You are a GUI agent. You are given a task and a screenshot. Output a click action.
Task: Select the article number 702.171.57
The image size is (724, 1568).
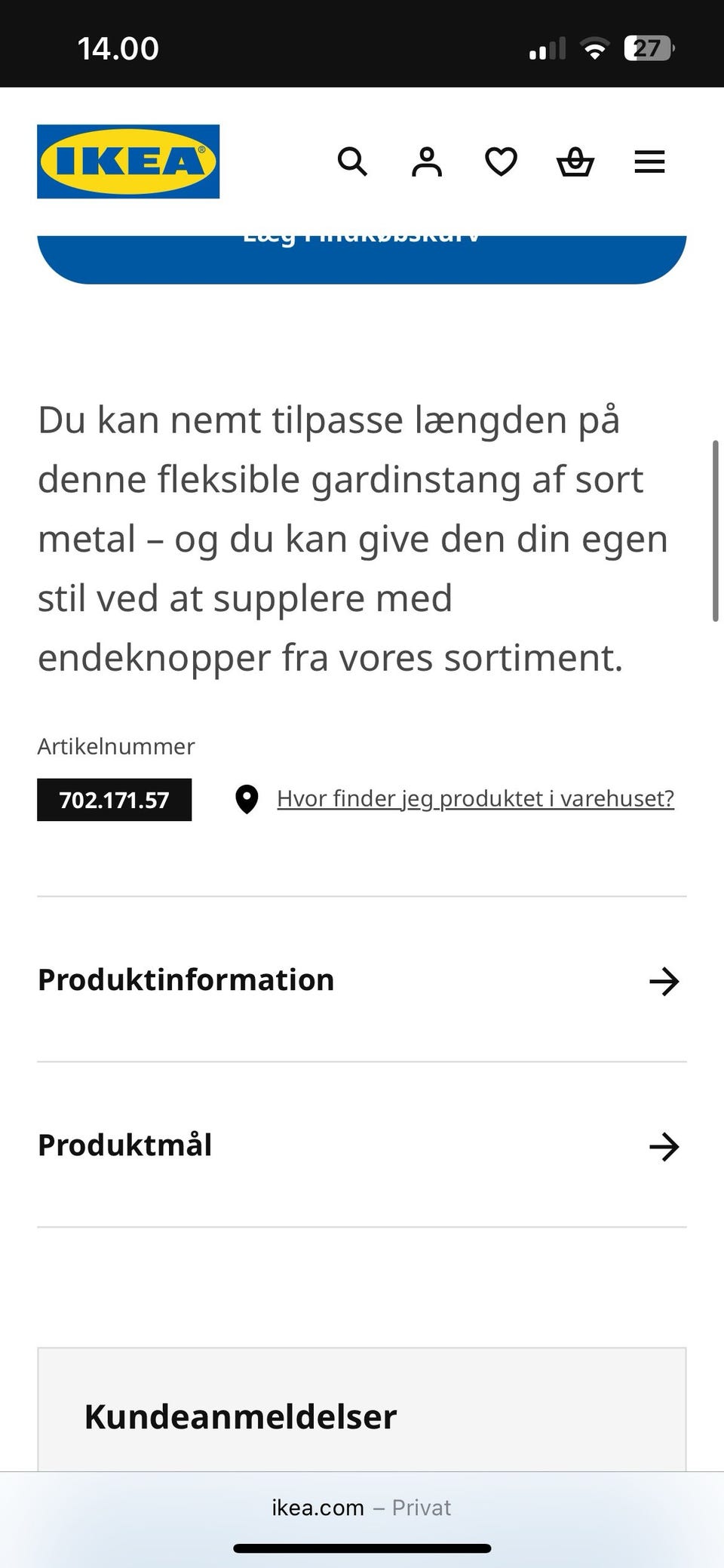114,800
